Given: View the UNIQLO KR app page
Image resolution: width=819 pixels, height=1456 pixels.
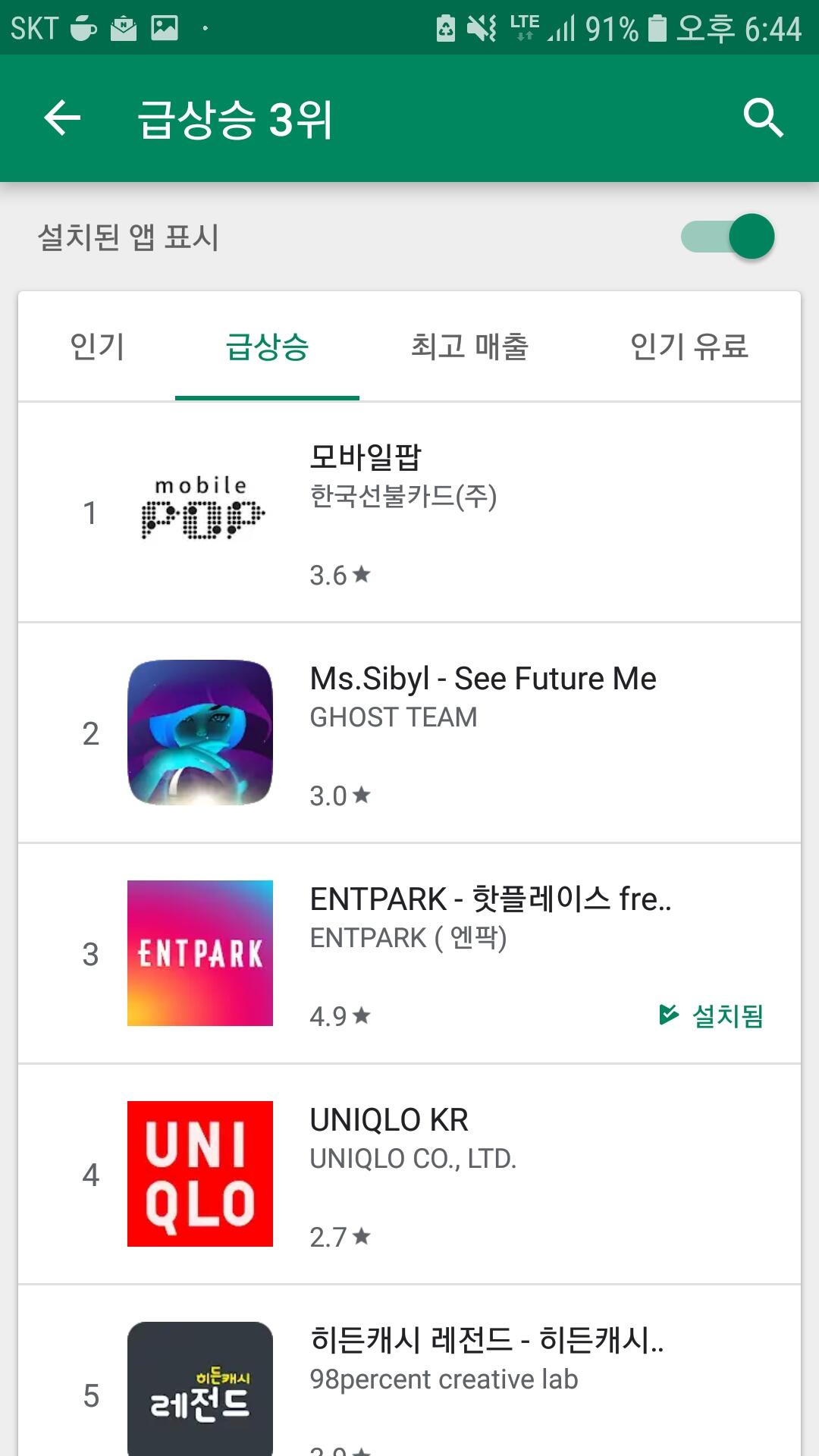Looking at the screenshot, I should pos(409,1174).
